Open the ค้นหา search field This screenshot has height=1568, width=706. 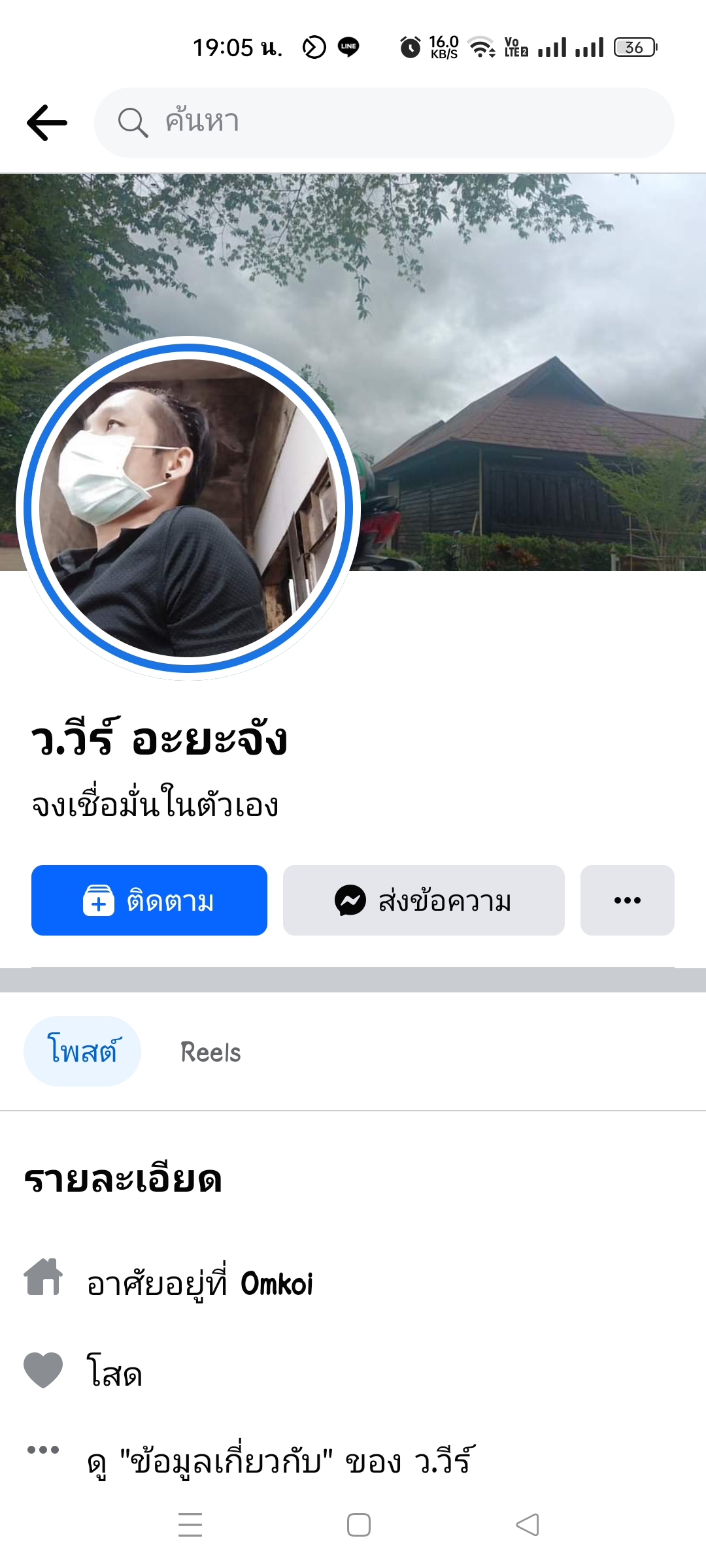tap(384, 123)
